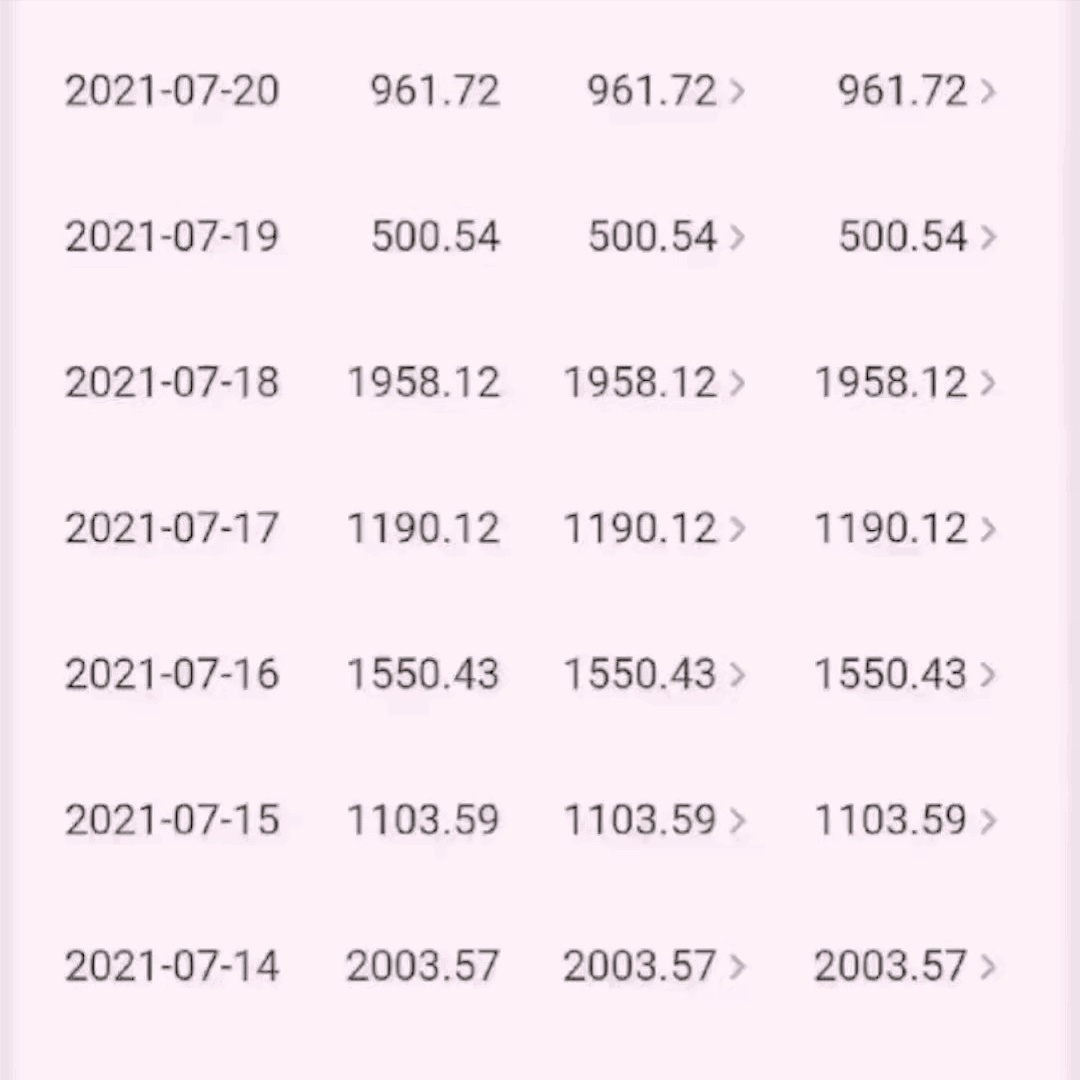This screenshot has height=1080, width=1080.
Task: Expand the last-column 1958.12 amount for 2021-07-18
Action: click(905, 383)
